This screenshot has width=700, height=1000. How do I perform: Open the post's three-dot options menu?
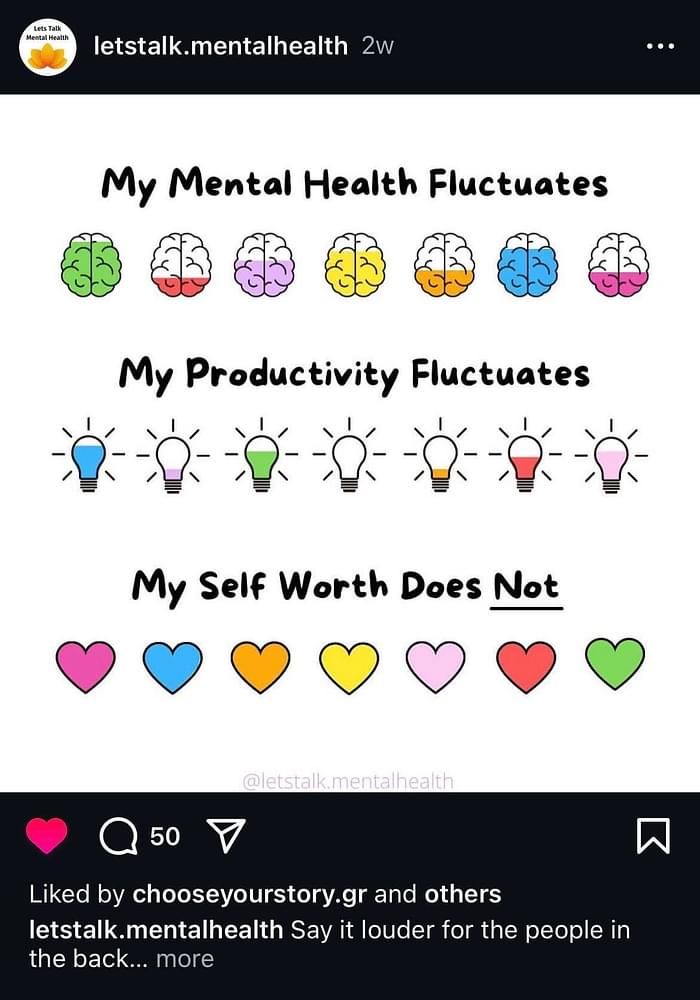(x=660, y=47)
